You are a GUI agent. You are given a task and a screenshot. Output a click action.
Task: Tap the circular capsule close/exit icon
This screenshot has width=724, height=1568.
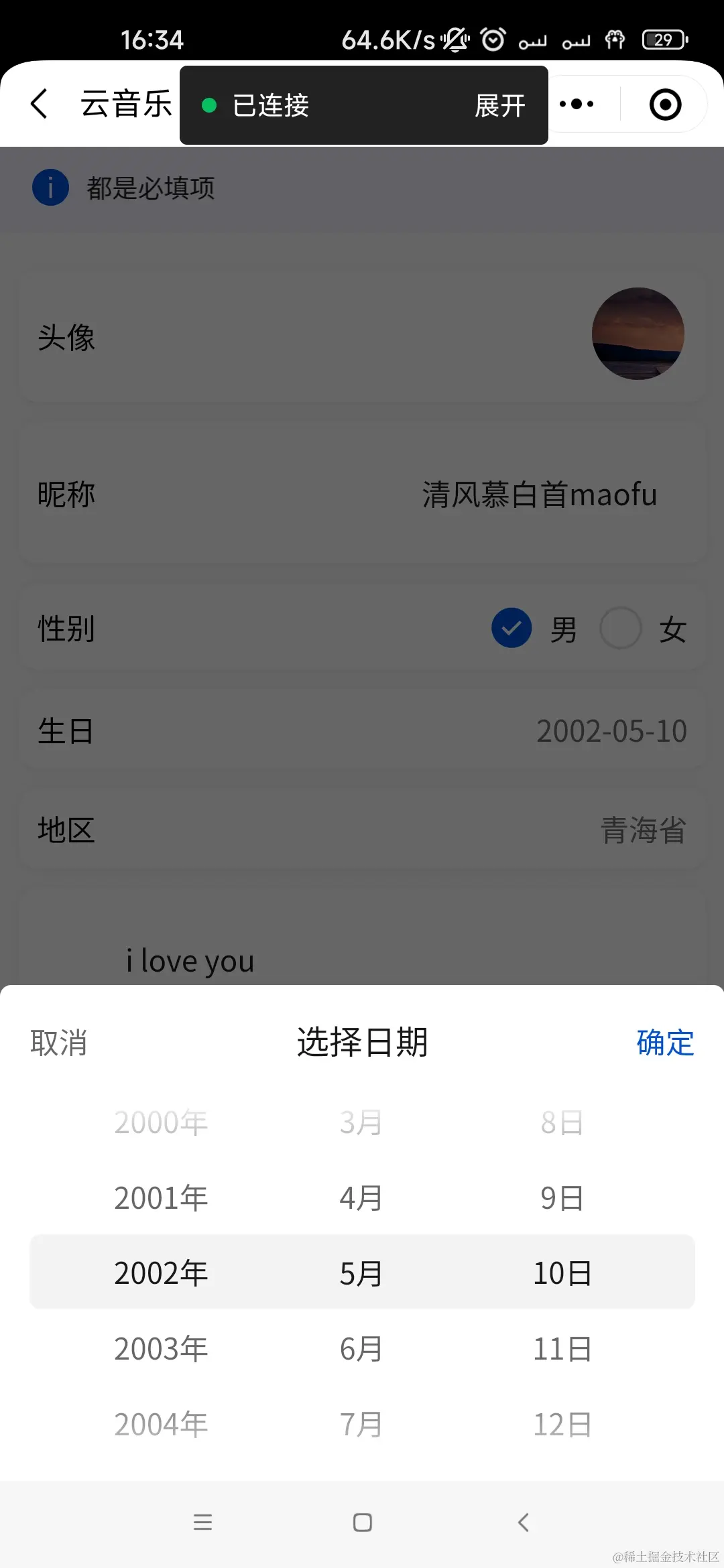click(x=664, y=104)
